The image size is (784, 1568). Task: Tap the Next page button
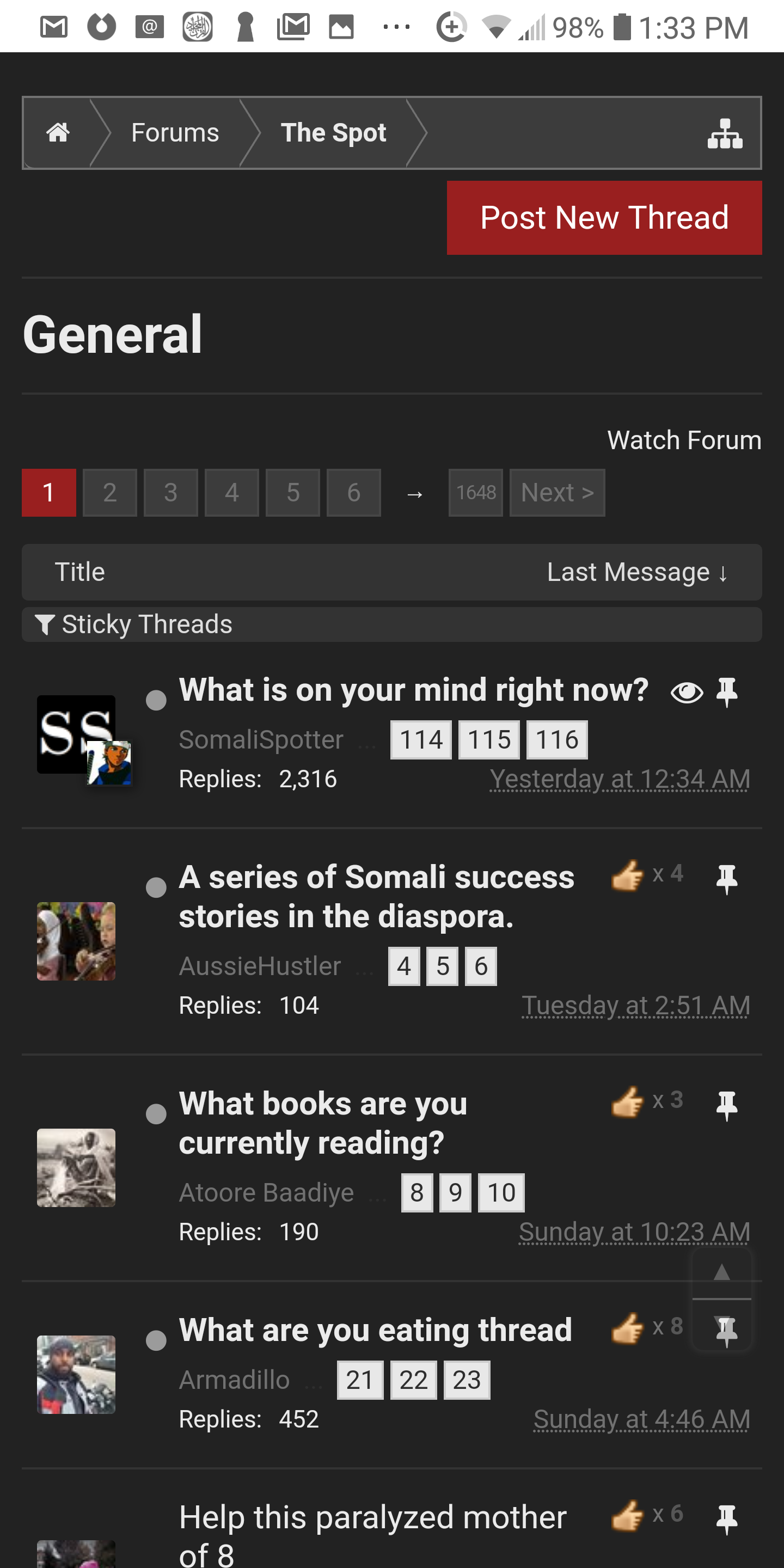coord(557,492)
